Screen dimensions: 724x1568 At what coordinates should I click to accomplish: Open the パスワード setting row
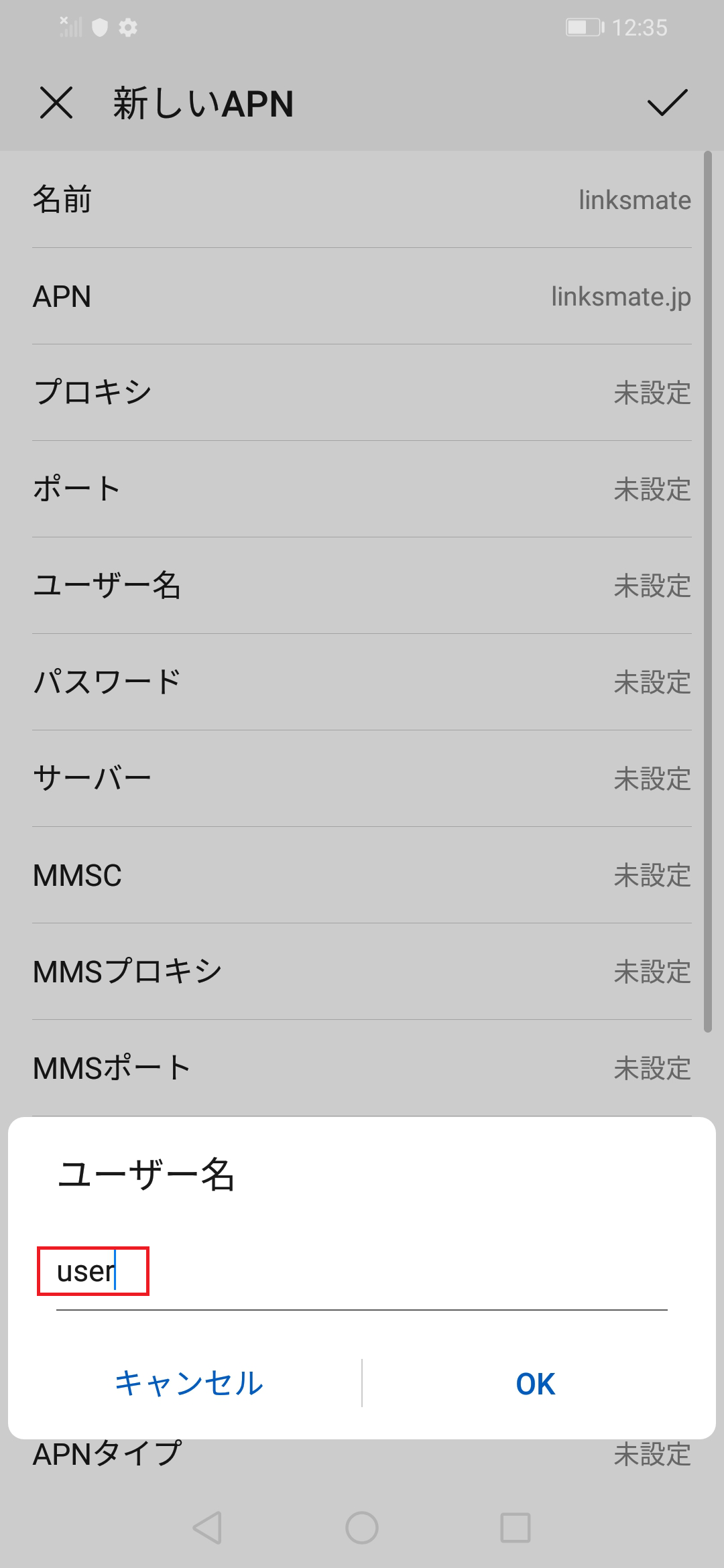(x=362, y=681)
